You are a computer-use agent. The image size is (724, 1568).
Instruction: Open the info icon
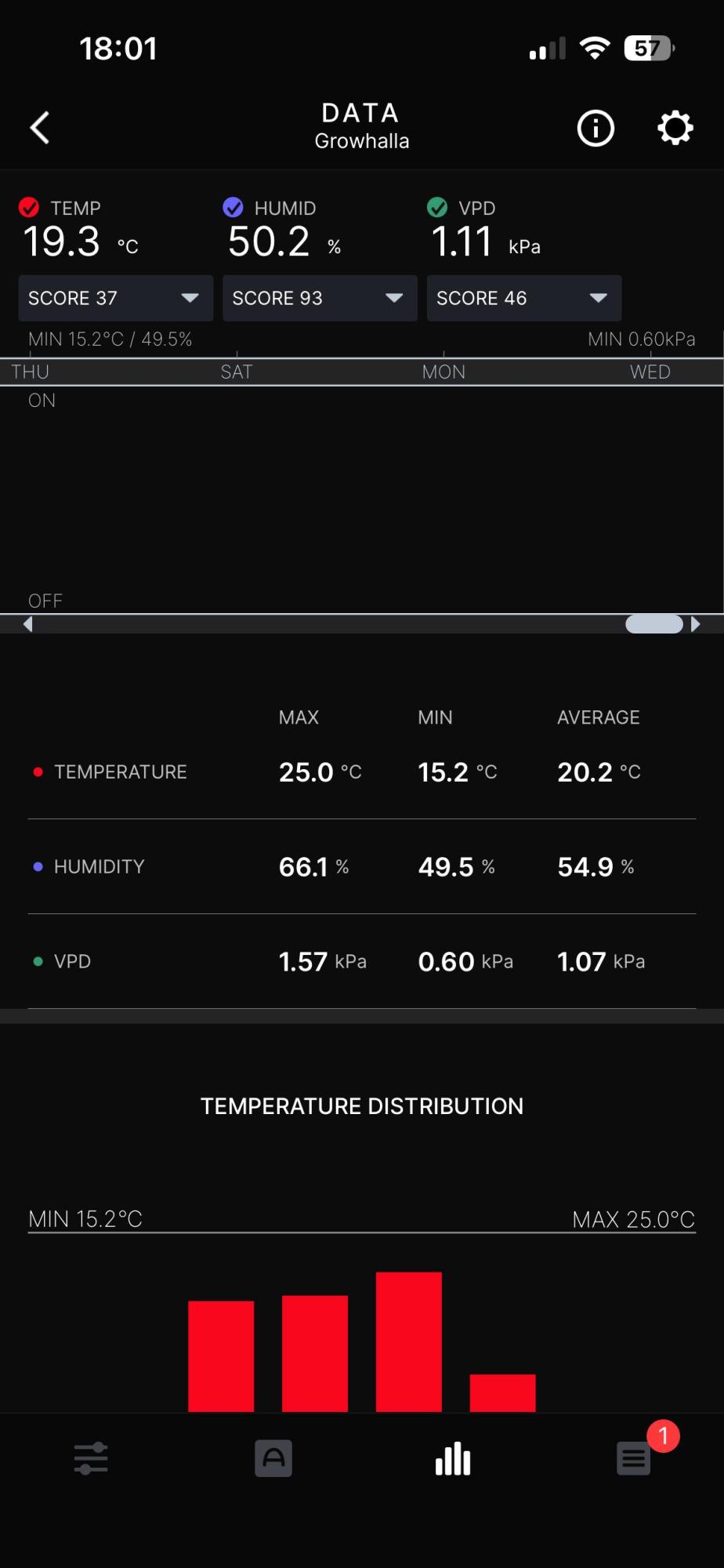tap(595, 128)
